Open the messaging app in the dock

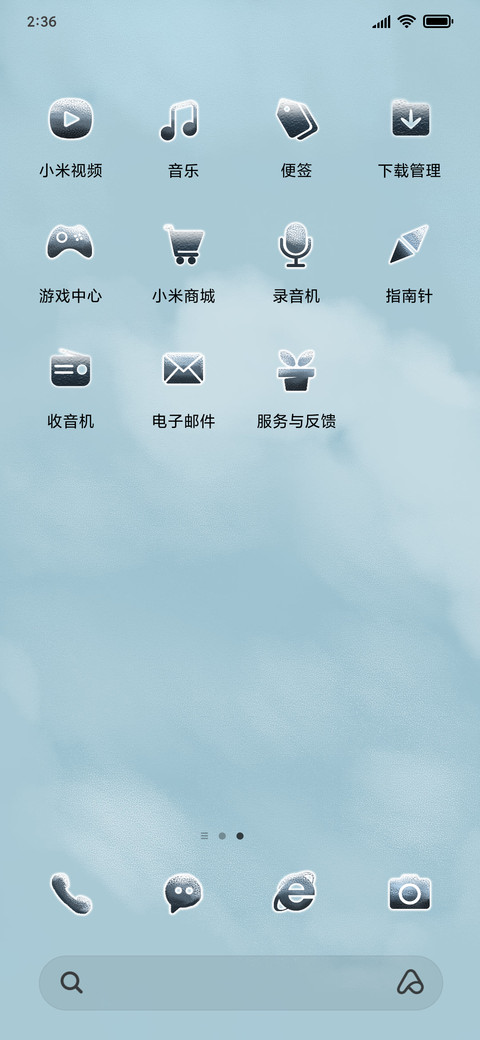click(183, 893)
